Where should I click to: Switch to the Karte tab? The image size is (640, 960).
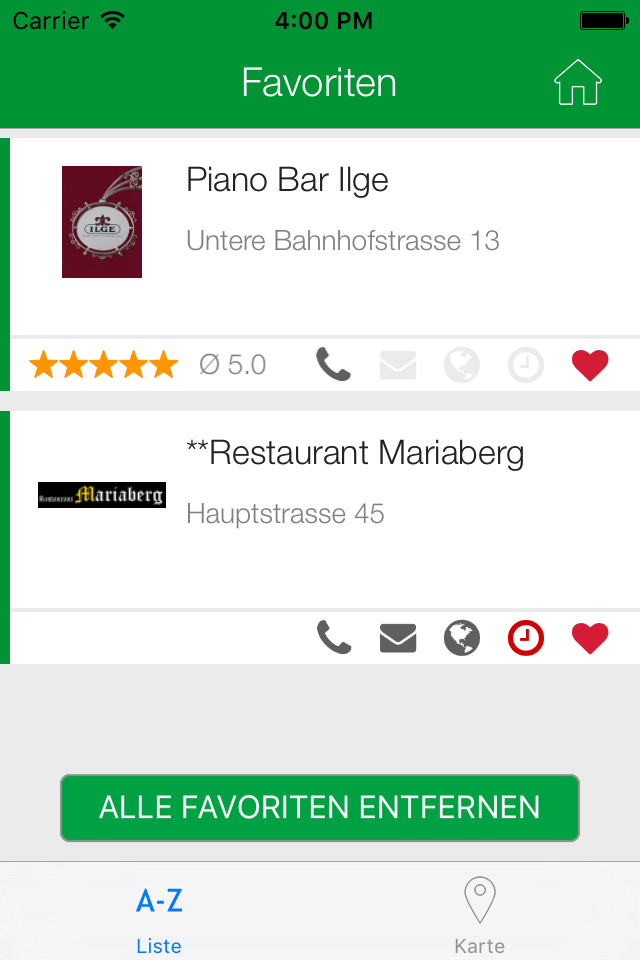tap(480, 917)
